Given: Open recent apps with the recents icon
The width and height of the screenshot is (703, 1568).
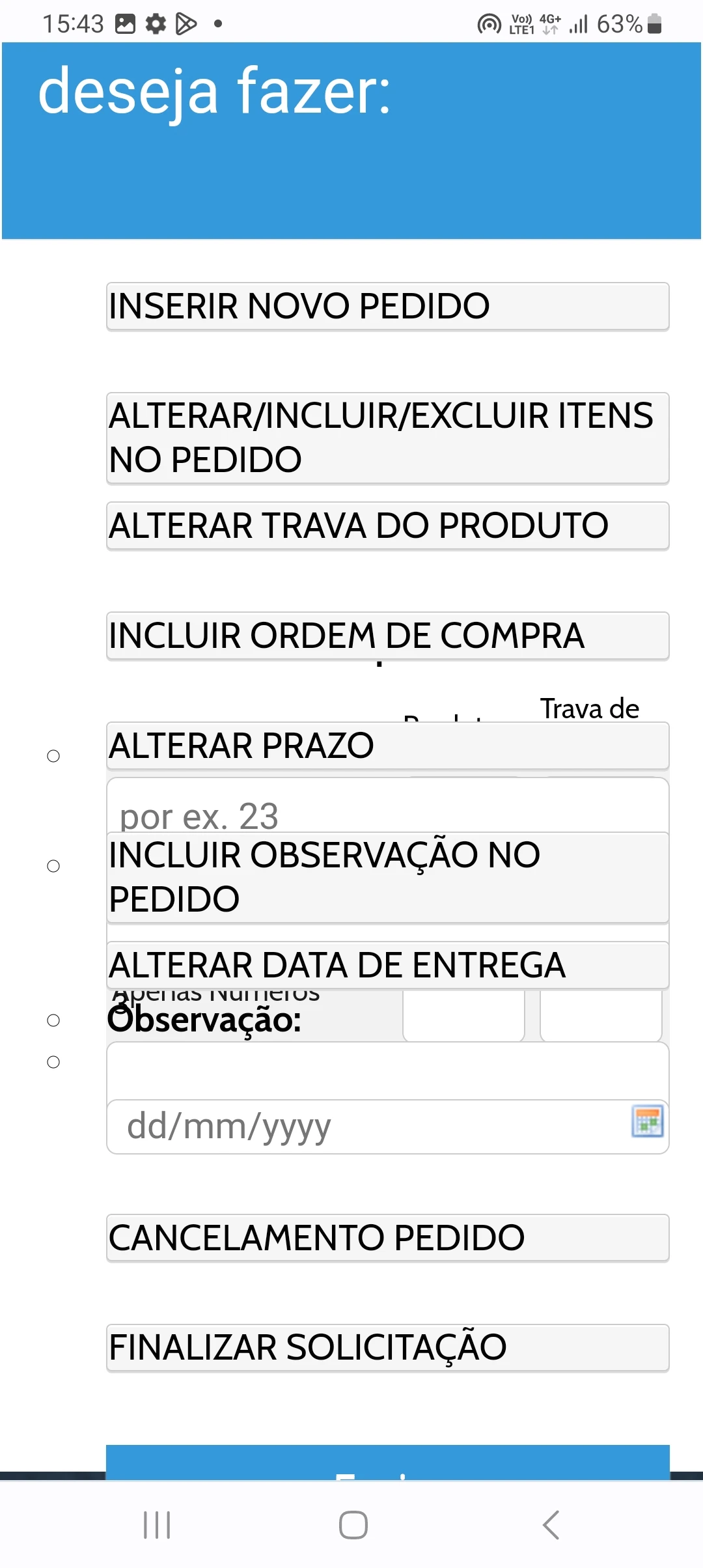Looking at the screenshot, I should [x=156, y=1522].
